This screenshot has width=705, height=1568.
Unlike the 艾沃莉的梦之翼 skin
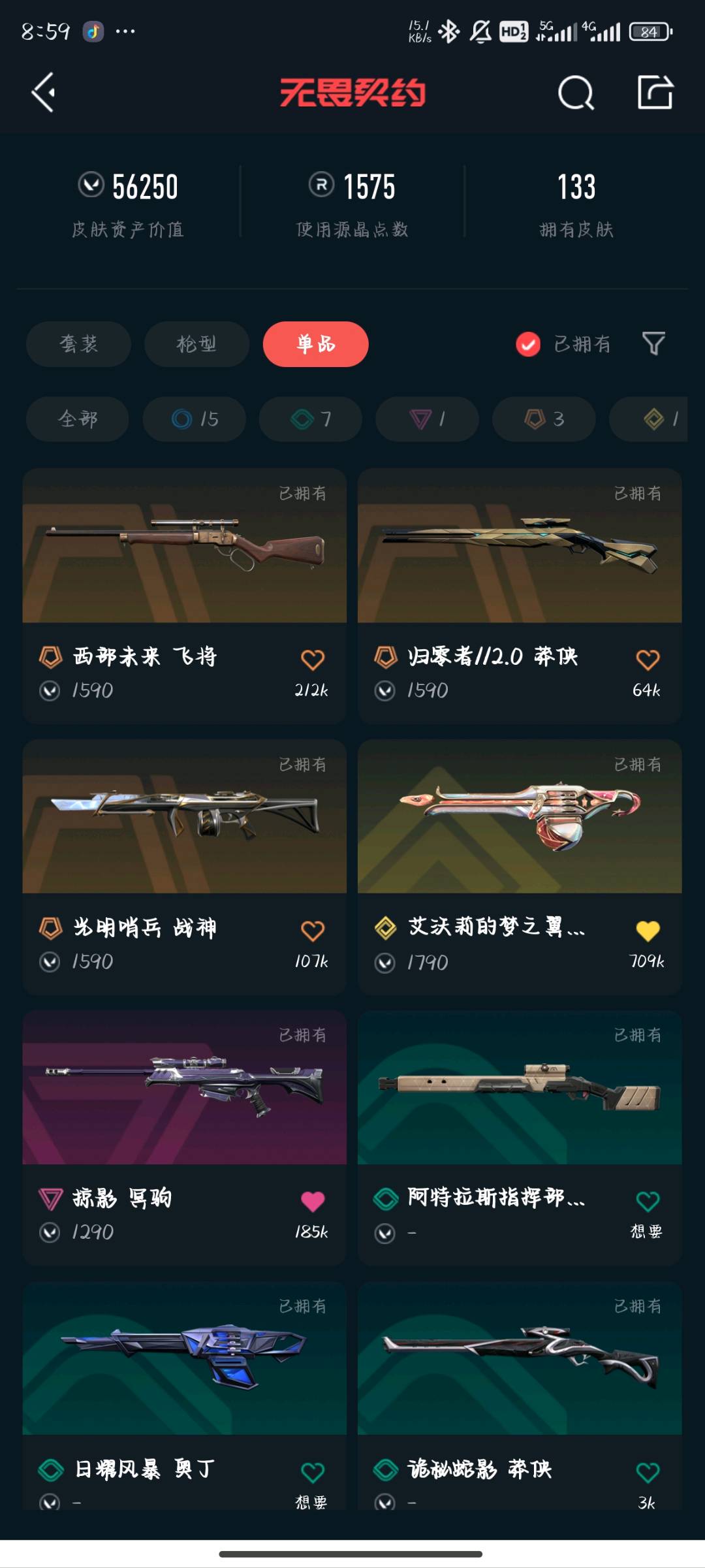click(x=648, y=931)
